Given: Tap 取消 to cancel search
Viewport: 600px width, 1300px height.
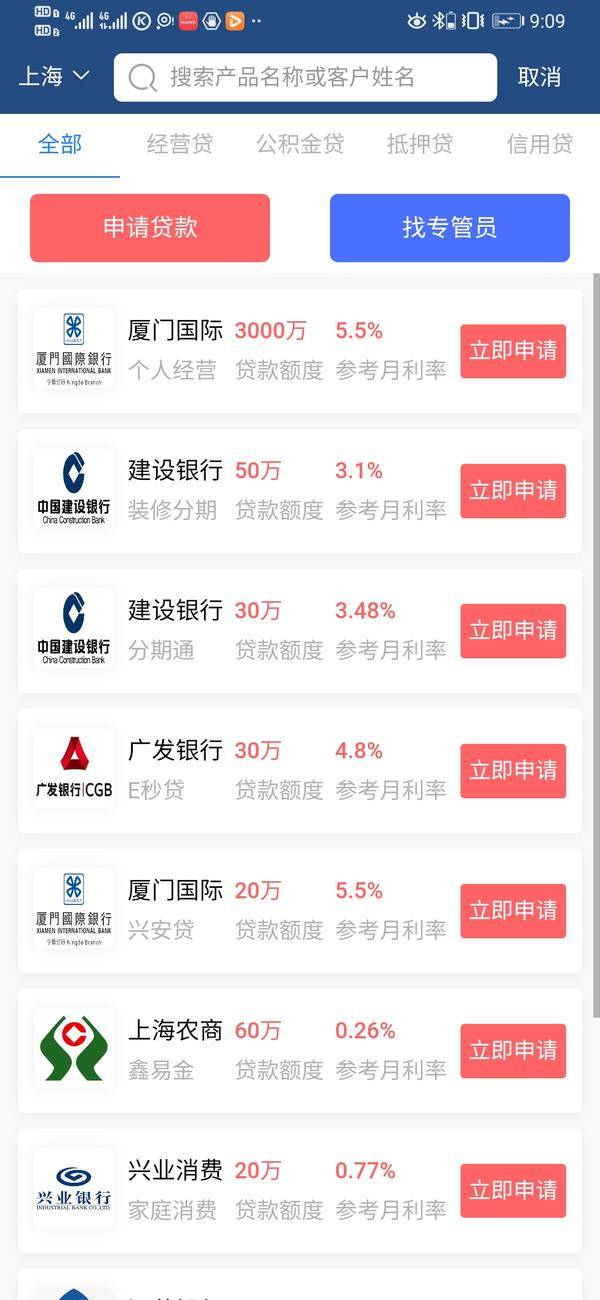Looking at the screenshot, I should tap(539, 77).
